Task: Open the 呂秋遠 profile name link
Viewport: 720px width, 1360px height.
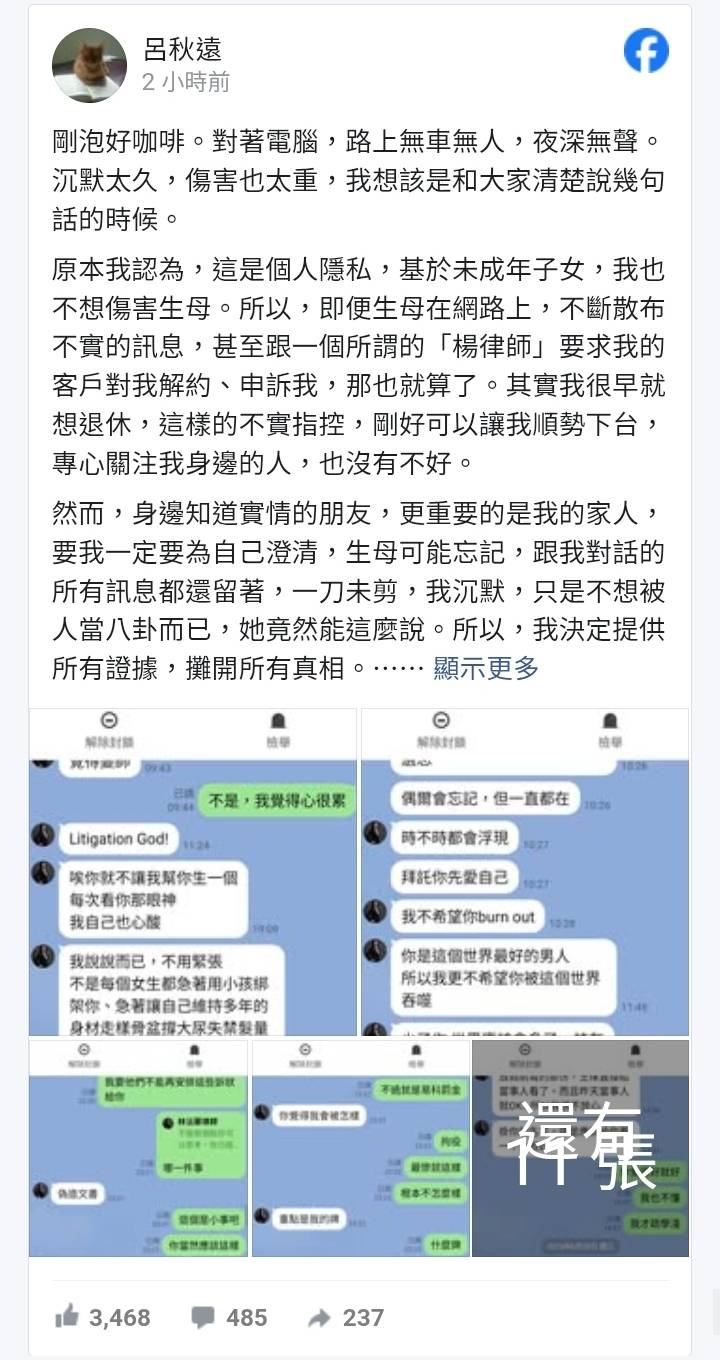Action: pyautogui.click(x=183, y=49)
